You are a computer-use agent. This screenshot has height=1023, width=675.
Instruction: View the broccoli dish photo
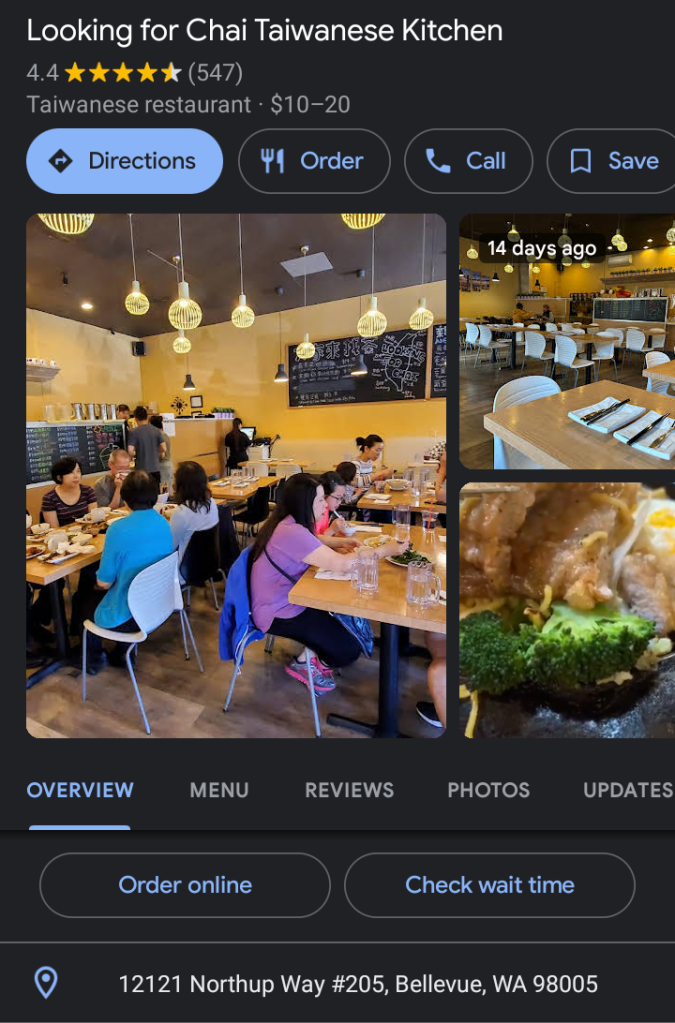click(x=567, y=610)
